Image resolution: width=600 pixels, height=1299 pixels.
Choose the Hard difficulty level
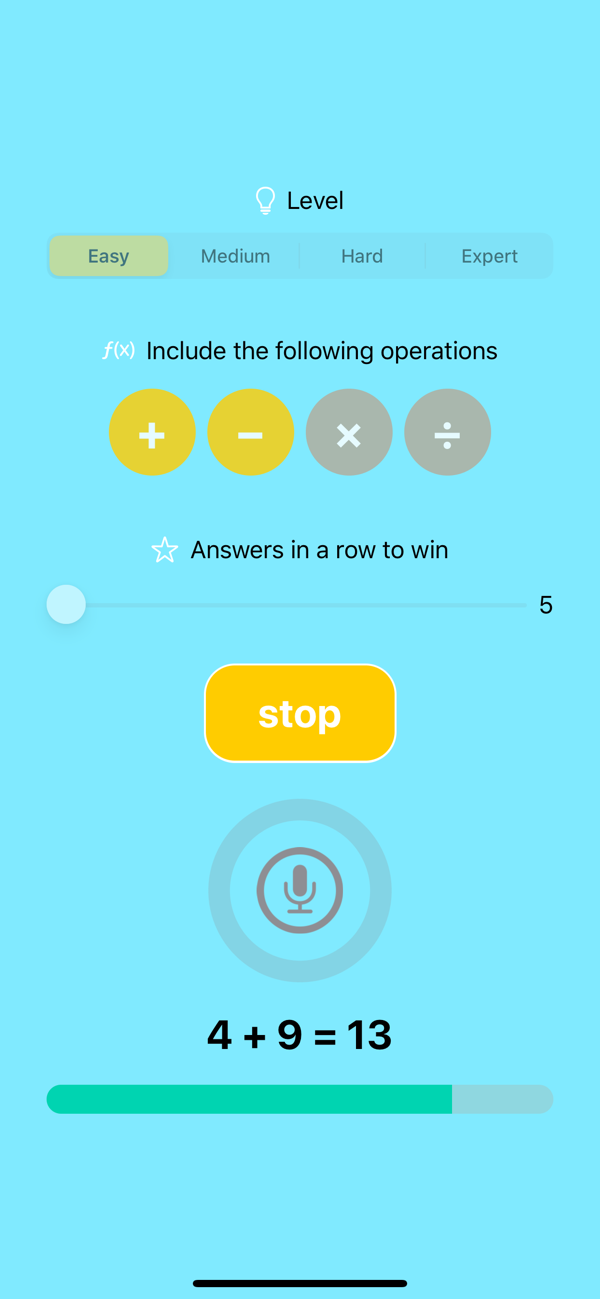pyautogui.click(x=362, y=256)
